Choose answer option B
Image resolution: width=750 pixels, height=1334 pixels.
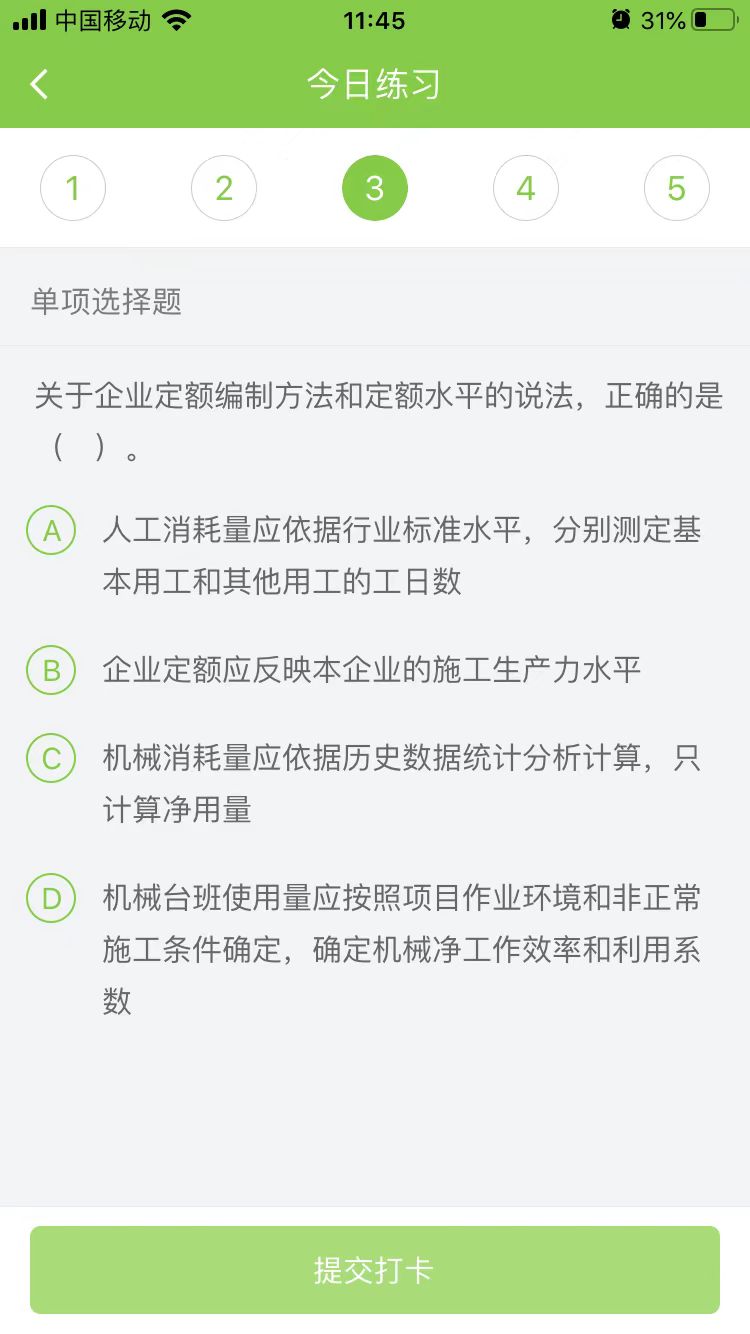point(51,670)
